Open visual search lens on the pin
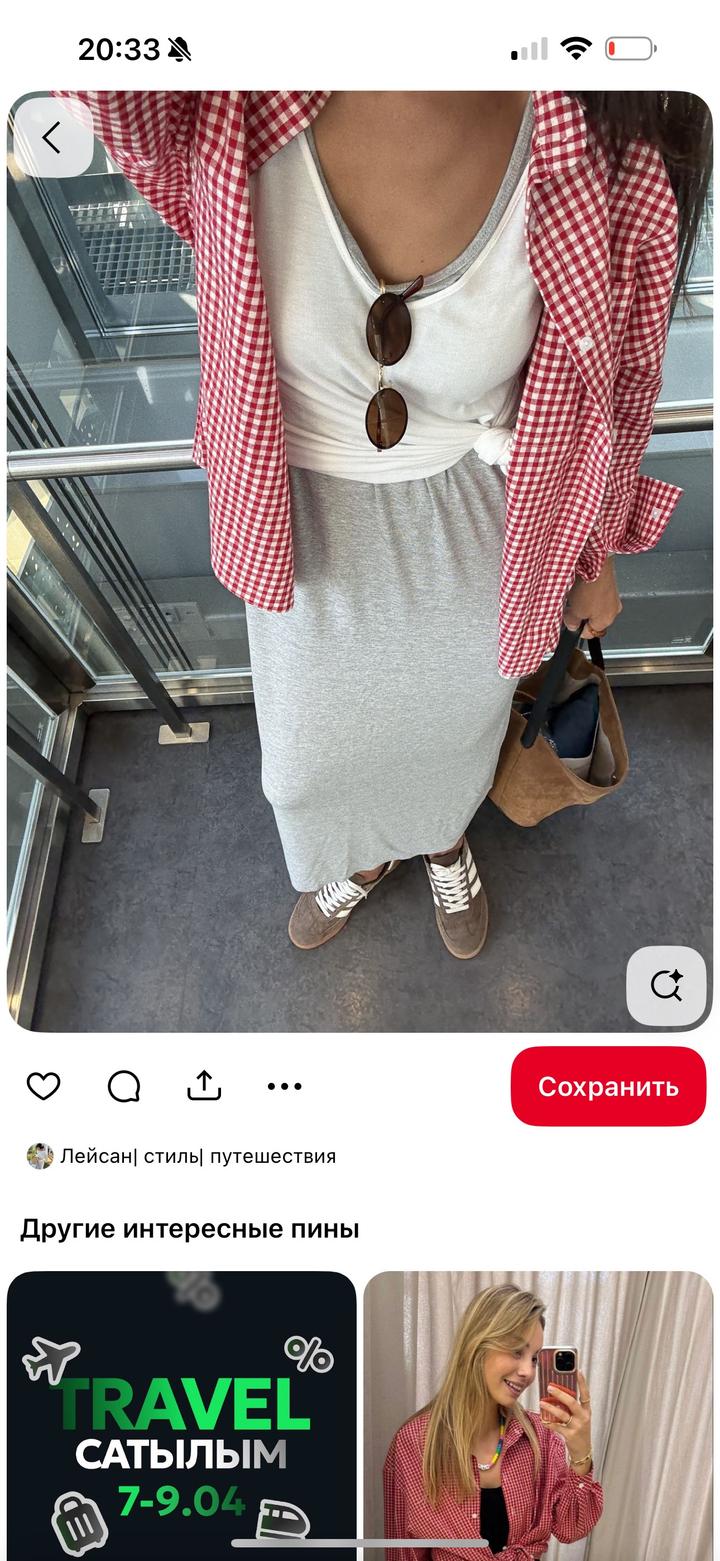This screenshot has width=720, height=1561. point(666,985)
